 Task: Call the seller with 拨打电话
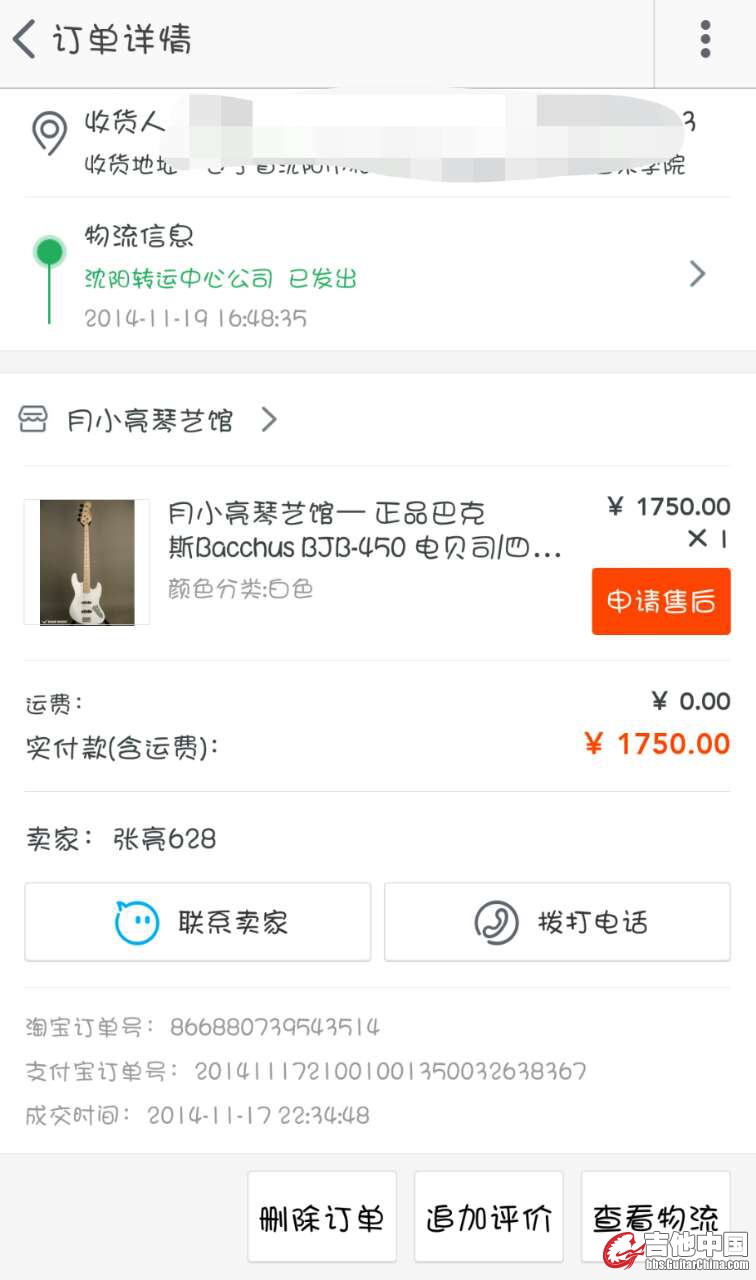[x=557, y=922]
